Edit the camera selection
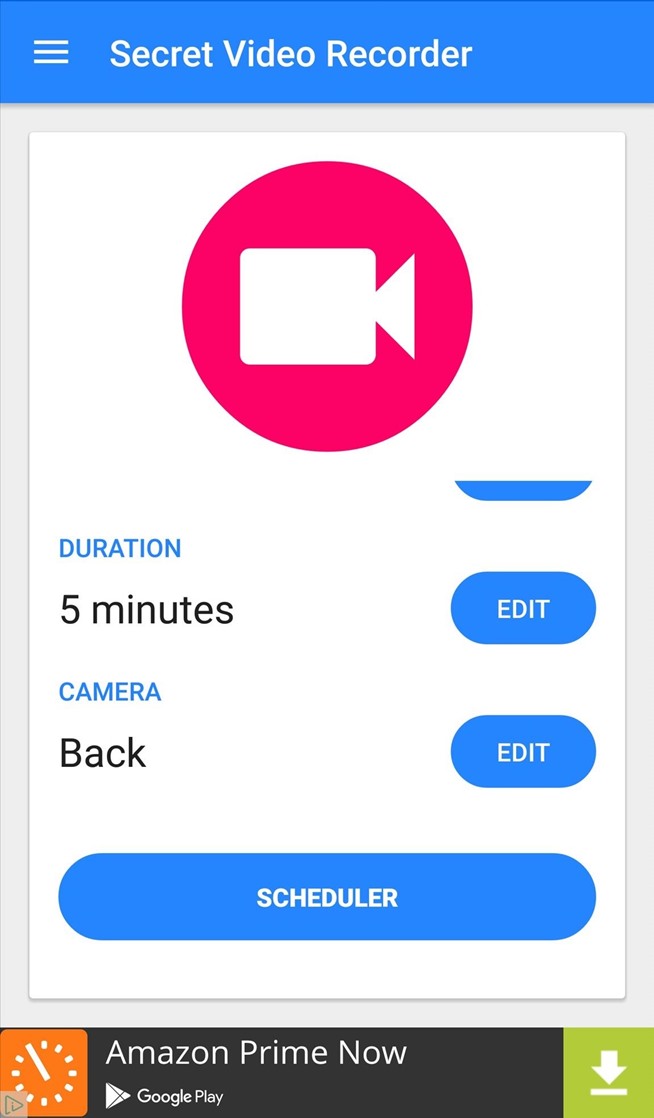The image size is (654, 1118). 523,751
